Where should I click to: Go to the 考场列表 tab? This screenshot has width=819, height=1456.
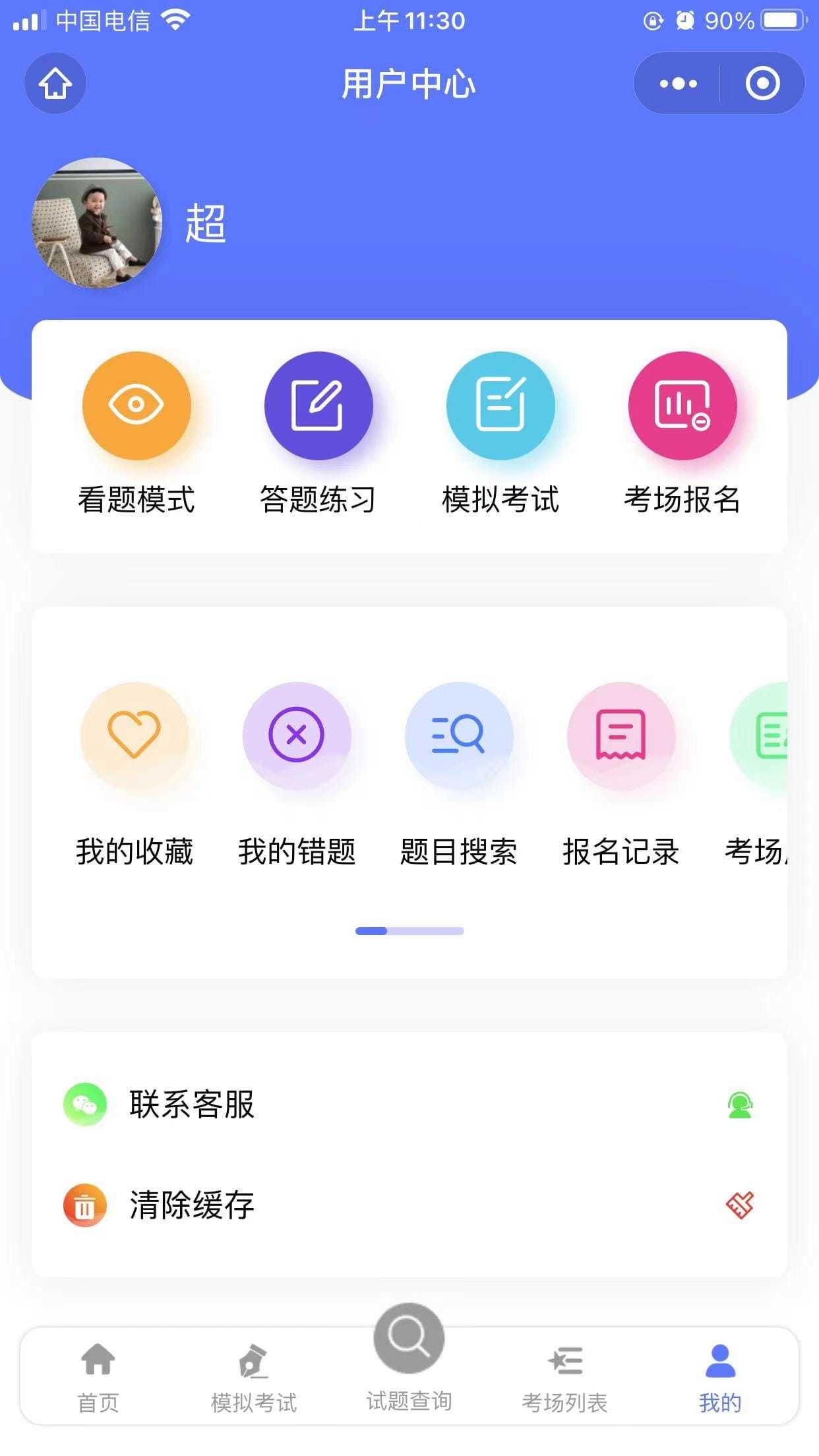564,1376
